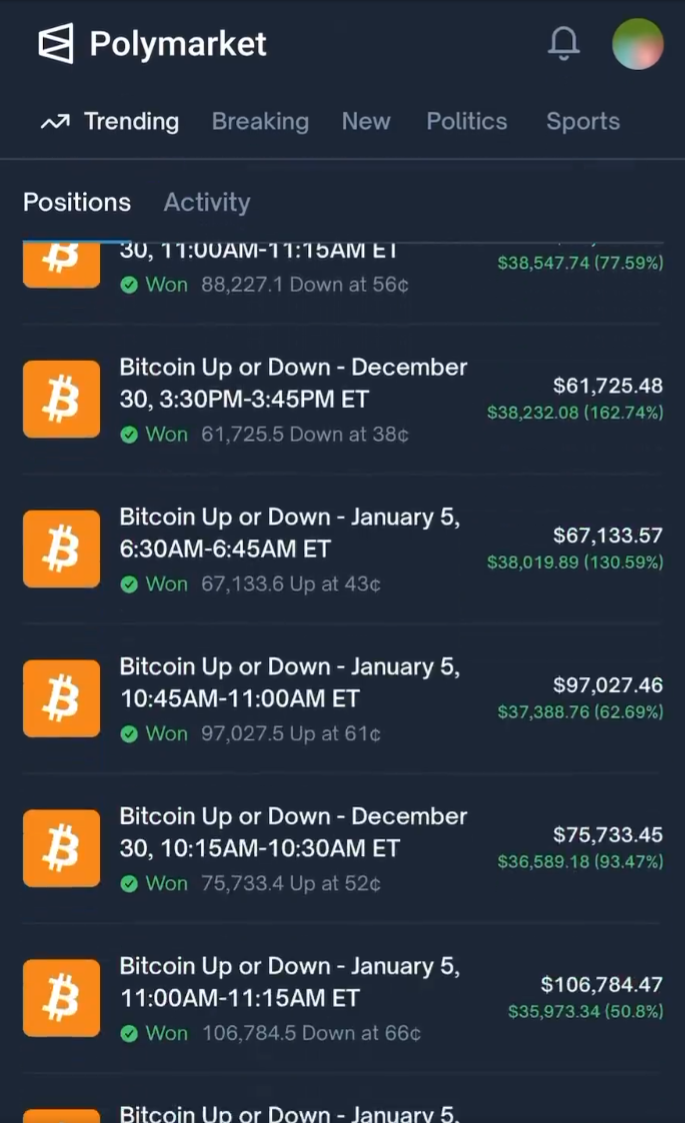Switch to the Trending tab
Screen dimensions: 685x1123
[x=111, y=122]
